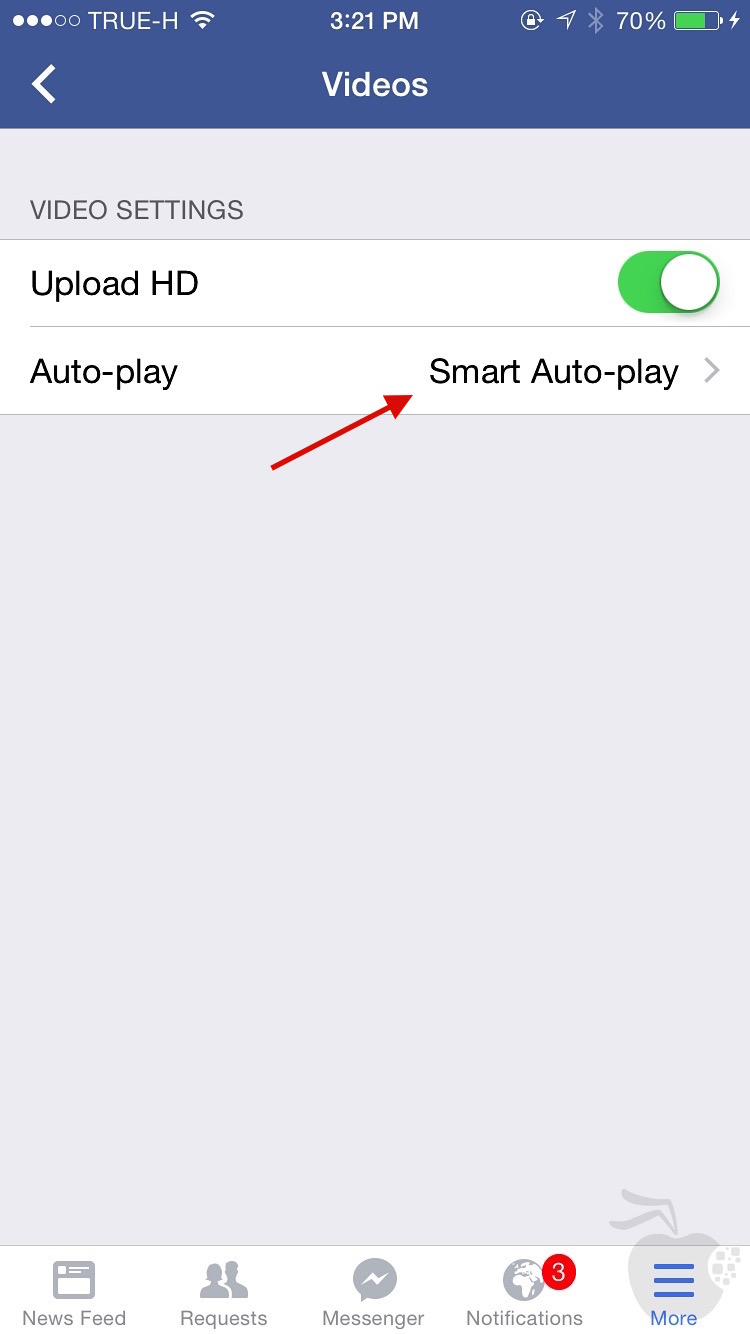The height and width of the screenshot is (1334, 750).
Task: Open the More hamburger menu icon
Action: coord(673,1280)
